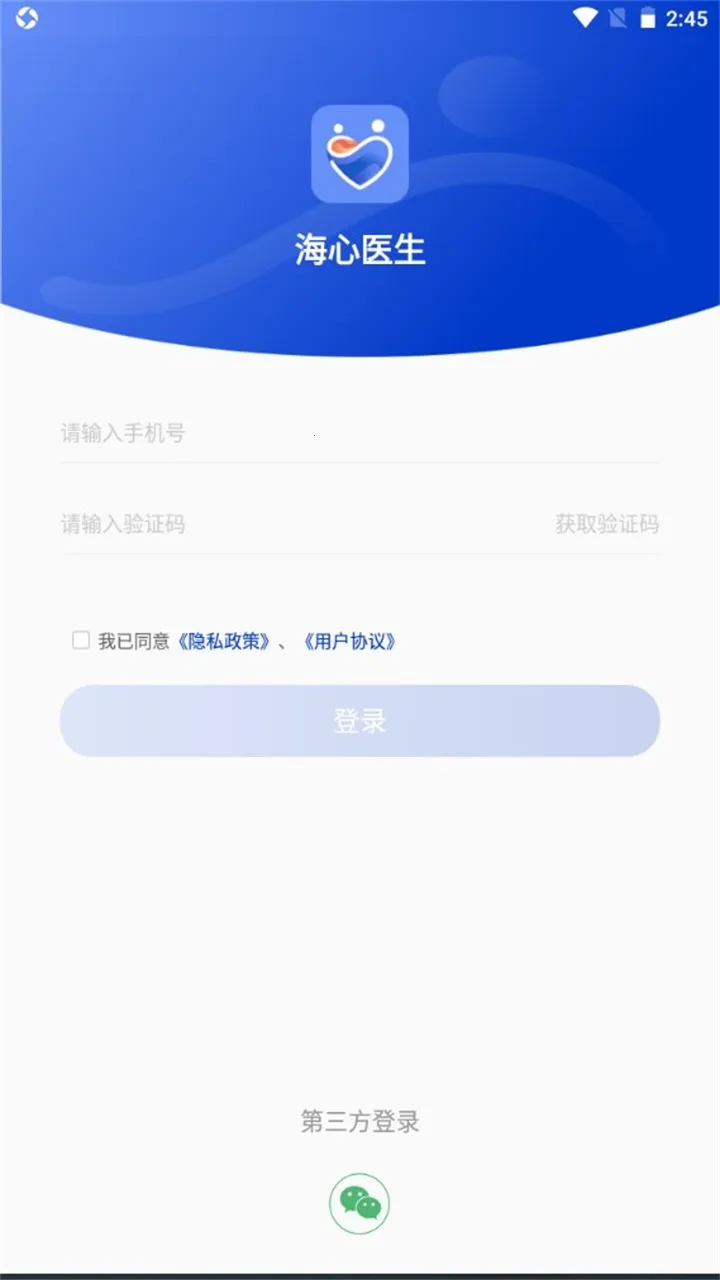Tap the green chat bubble icon
Screen dimensions: 720x1280
[x=359, y=1203]
